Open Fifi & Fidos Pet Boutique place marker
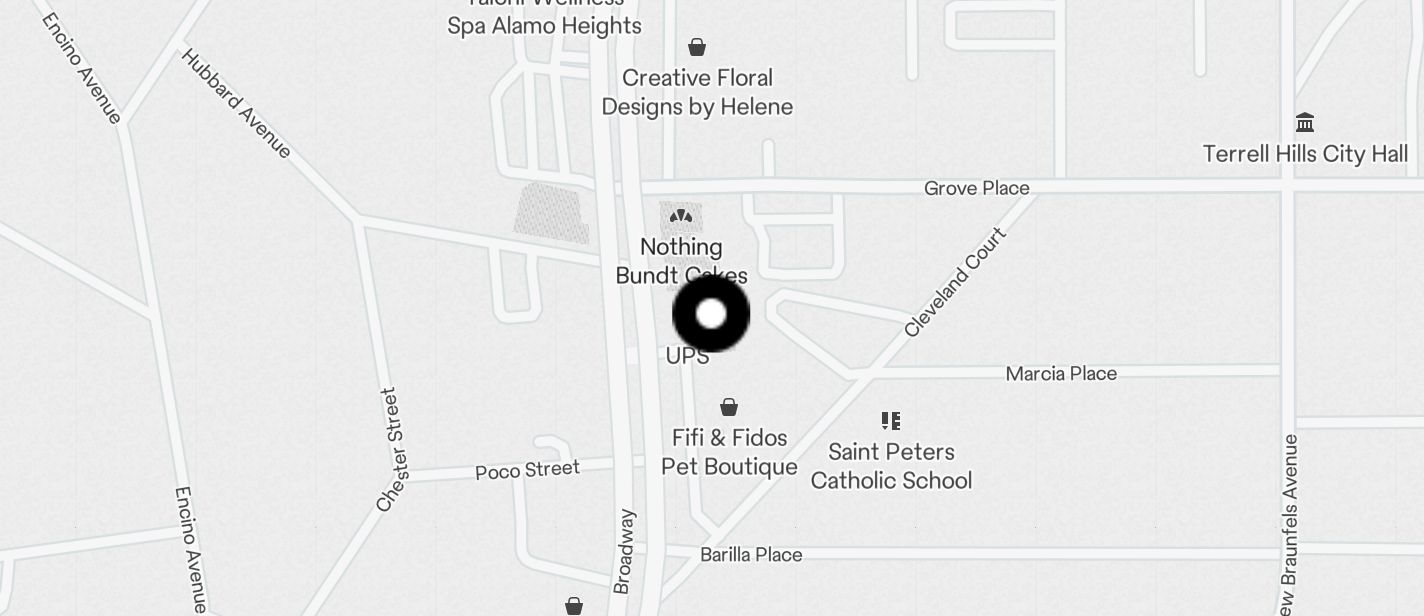The height and width of the screenshot is (616, 1424). click(x=729, y=408)
